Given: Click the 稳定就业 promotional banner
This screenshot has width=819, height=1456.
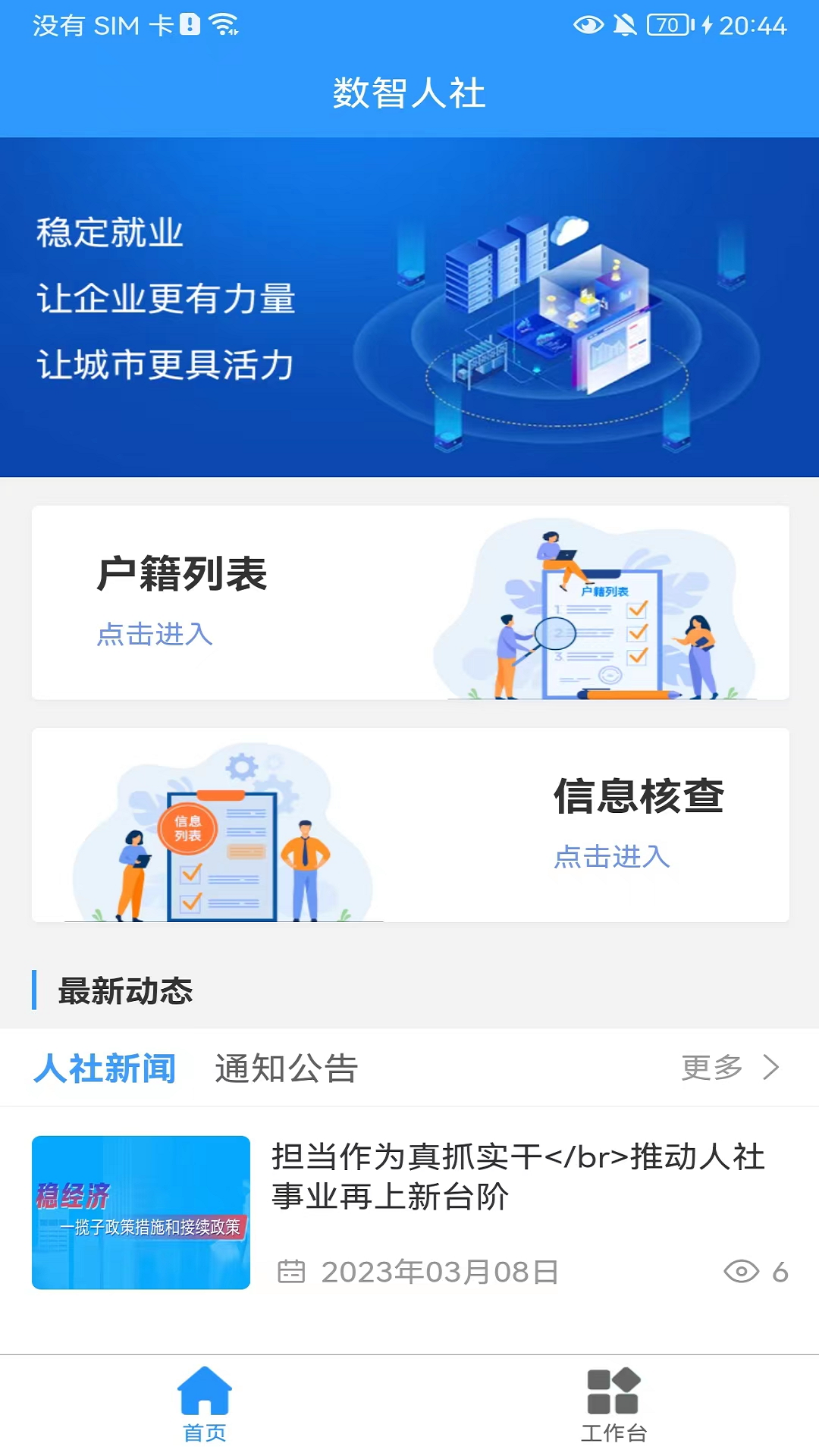Looking at the screenshot, I should pos(409,303).
